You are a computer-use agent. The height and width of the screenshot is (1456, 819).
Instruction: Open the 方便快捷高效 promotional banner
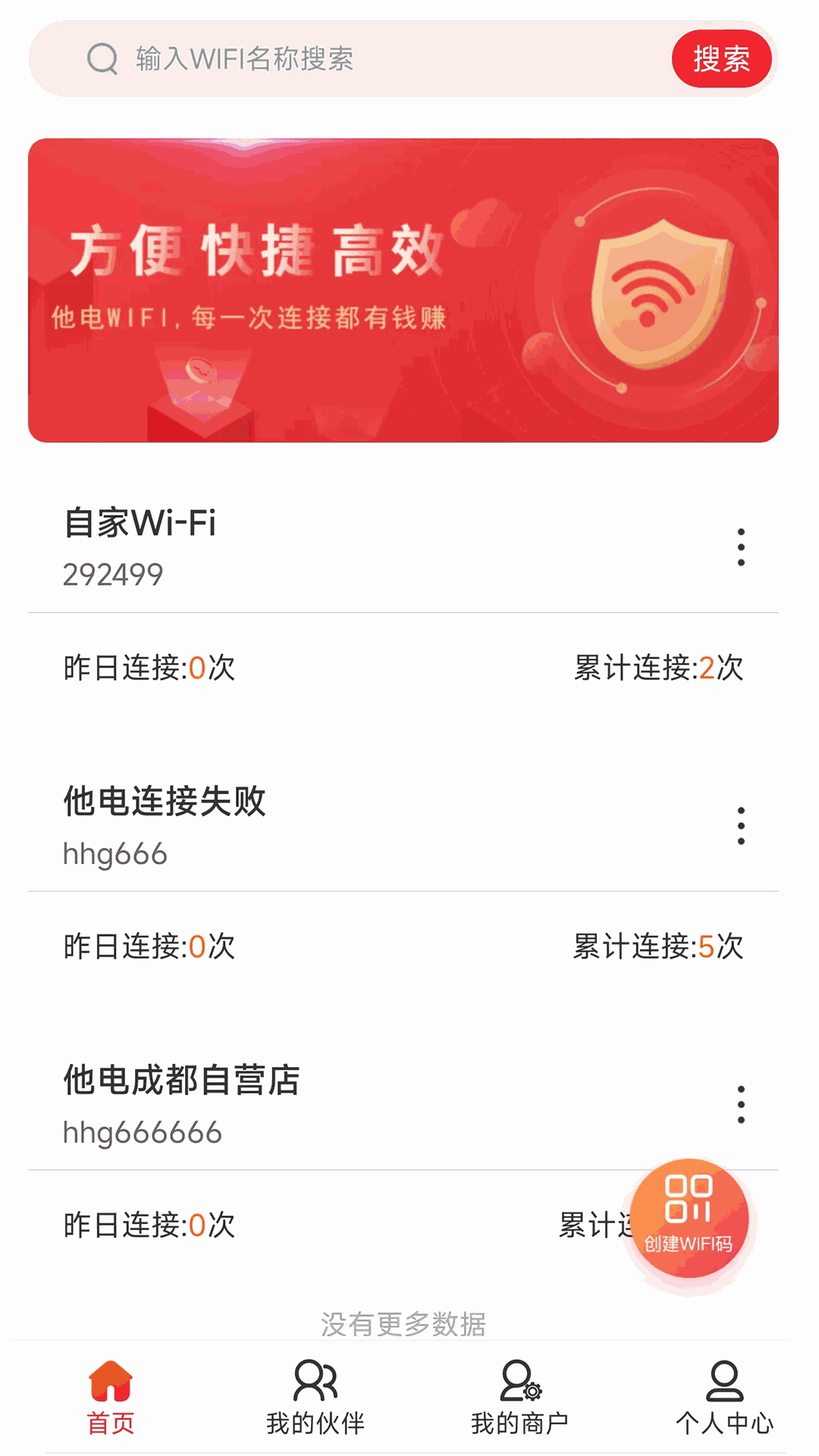(x=403, y=290)
